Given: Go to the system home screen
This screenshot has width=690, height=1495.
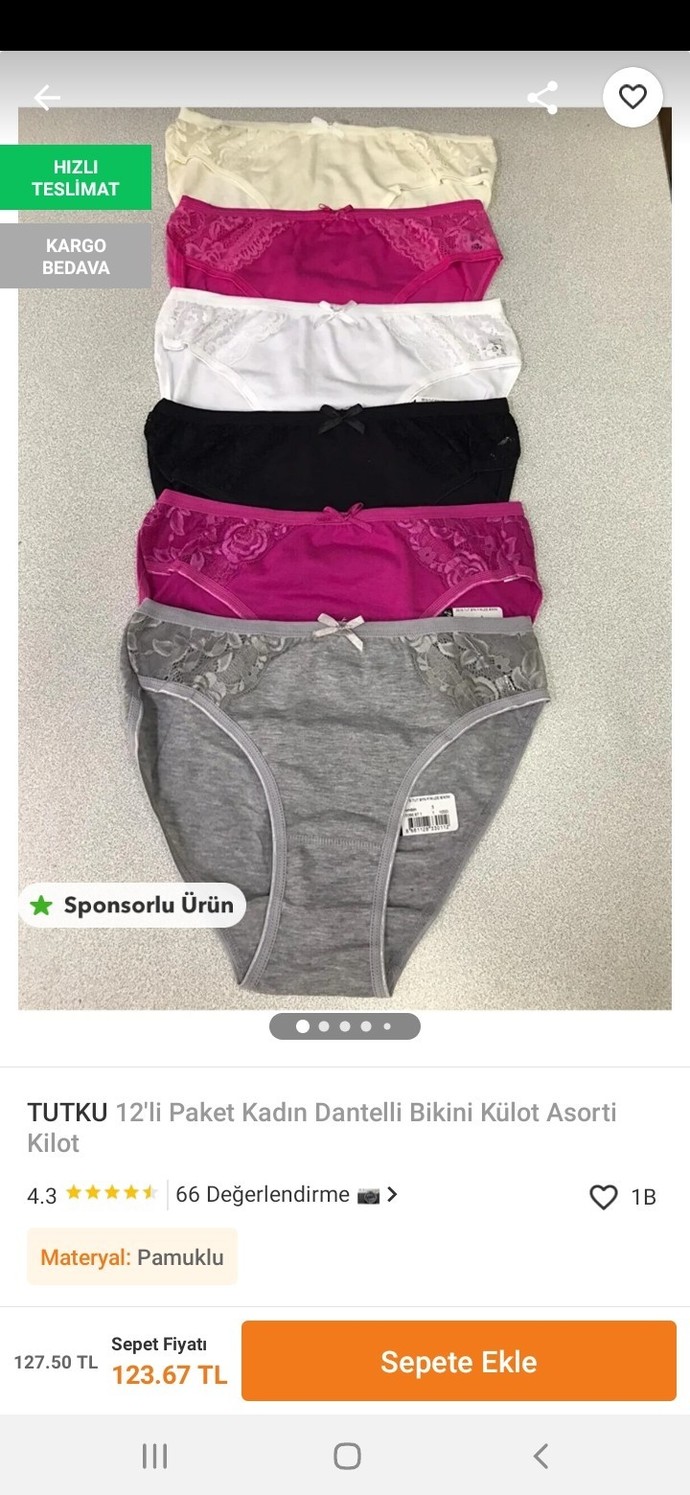Looking at the screenshot, I should pos(347,1456).
